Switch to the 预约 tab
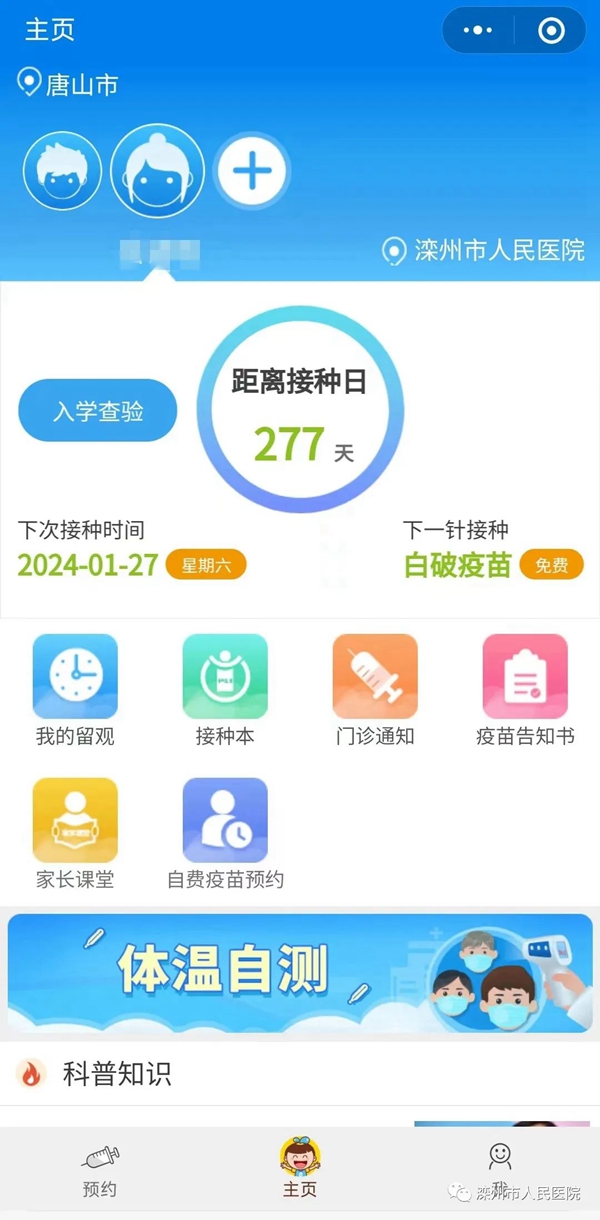Image resolution: width=600 pixels, height=1220 pixels. pyautogui.click(x=100, y=1171)
